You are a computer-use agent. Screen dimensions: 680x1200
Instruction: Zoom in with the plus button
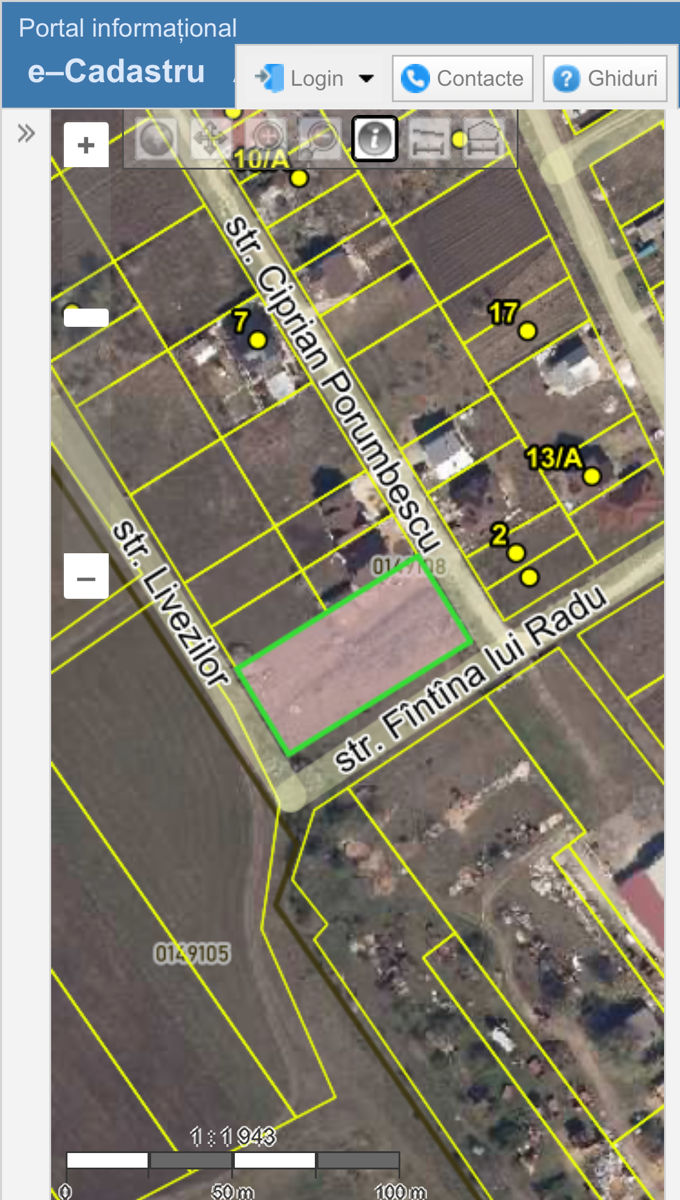point(86,145)
